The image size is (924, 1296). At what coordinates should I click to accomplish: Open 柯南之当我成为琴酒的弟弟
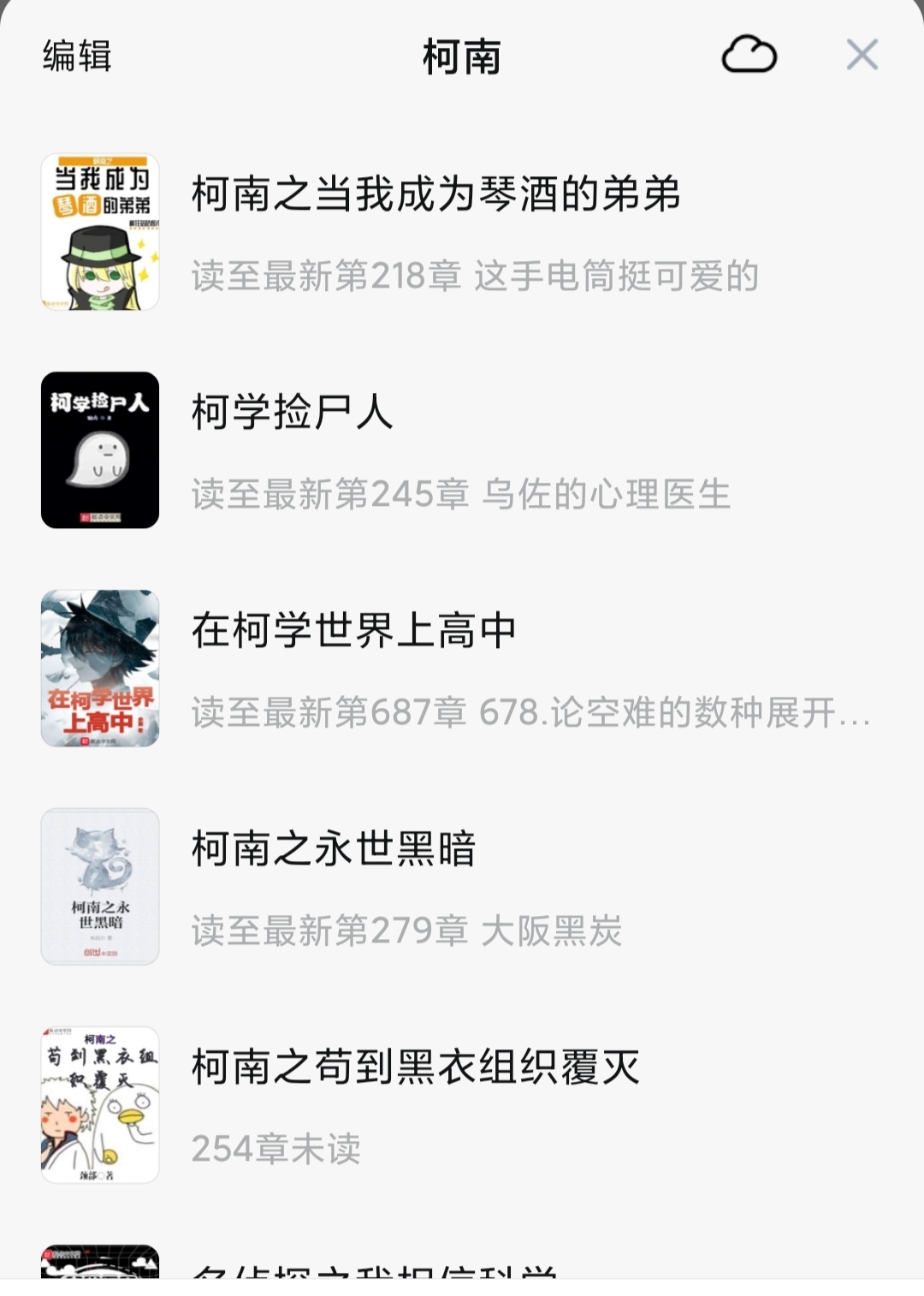tap(435, 194)
